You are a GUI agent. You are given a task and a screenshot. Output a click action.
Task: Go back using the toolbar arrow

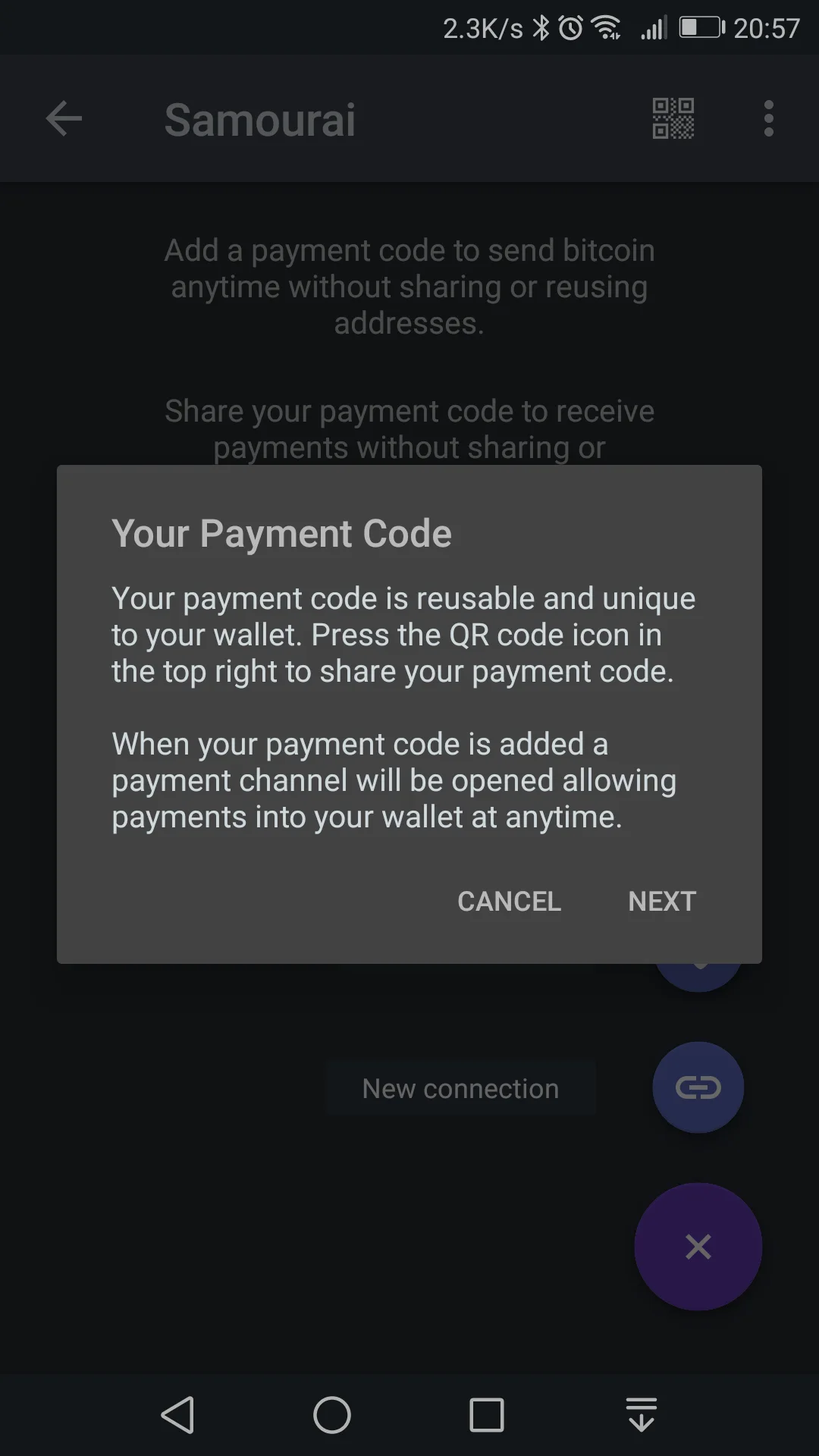tap(64, 118)
